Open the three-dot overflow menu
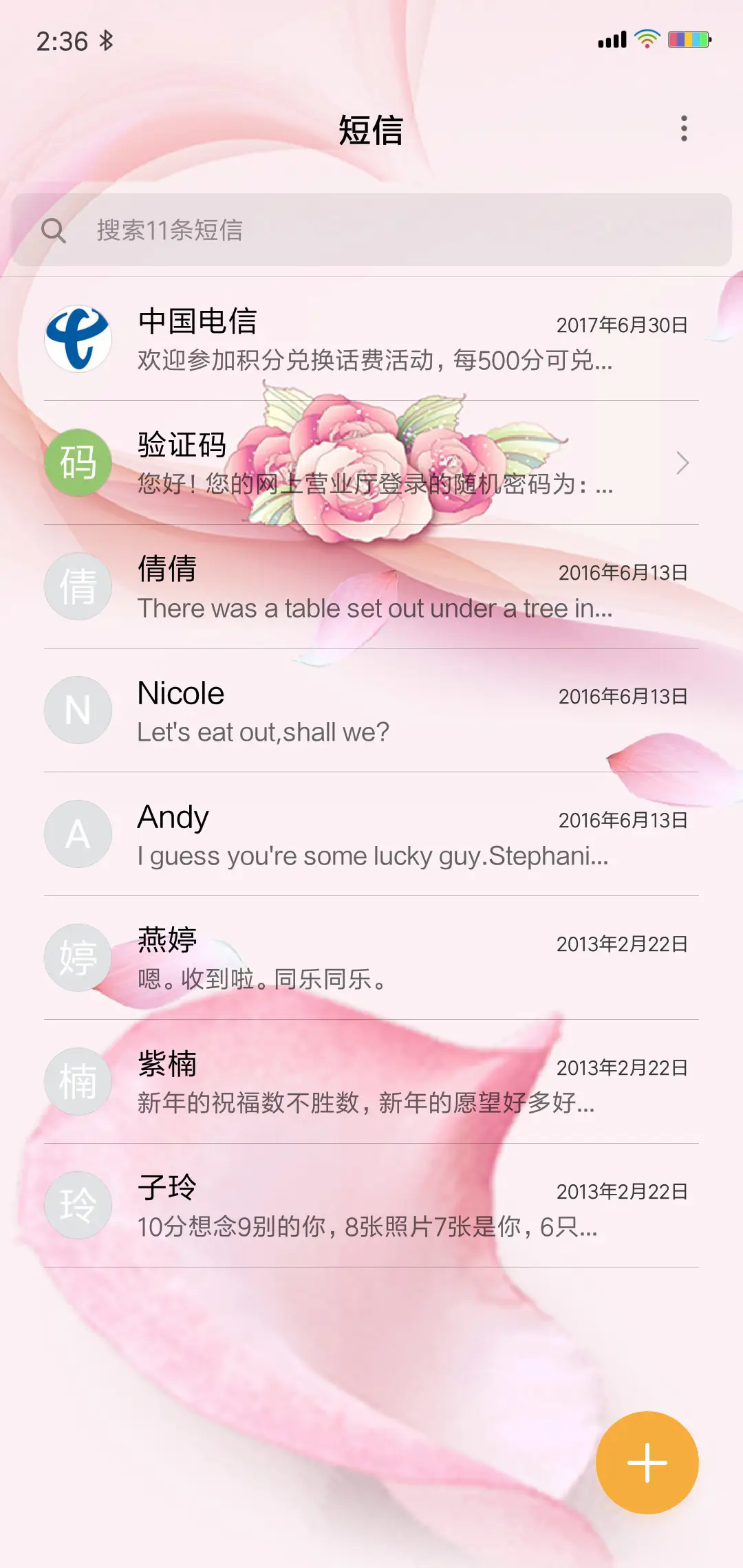The image size is (743, 1568). [x=683, y=129]
